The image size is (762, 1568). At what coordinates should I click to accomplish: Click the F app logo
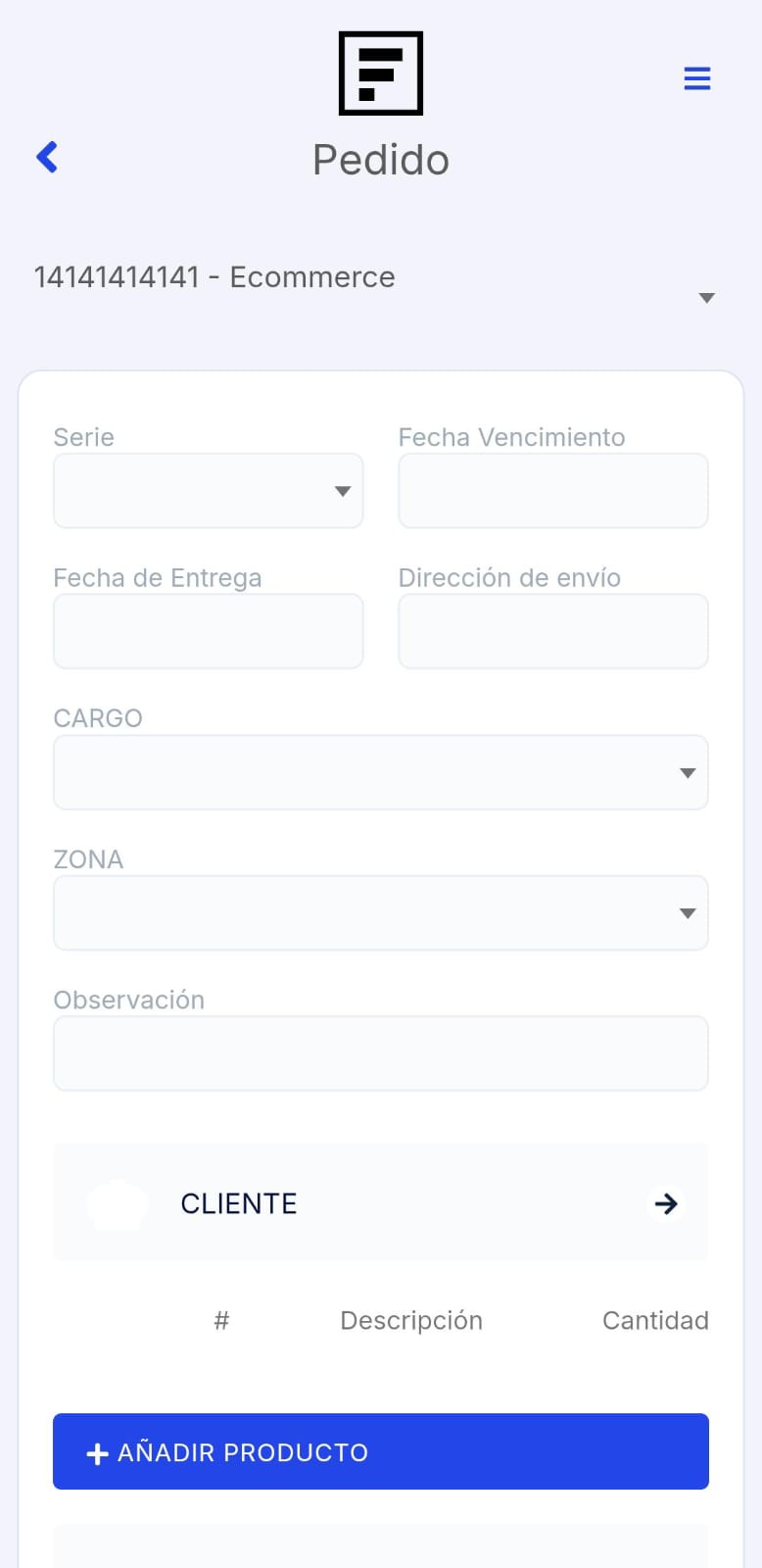point(380,73)
